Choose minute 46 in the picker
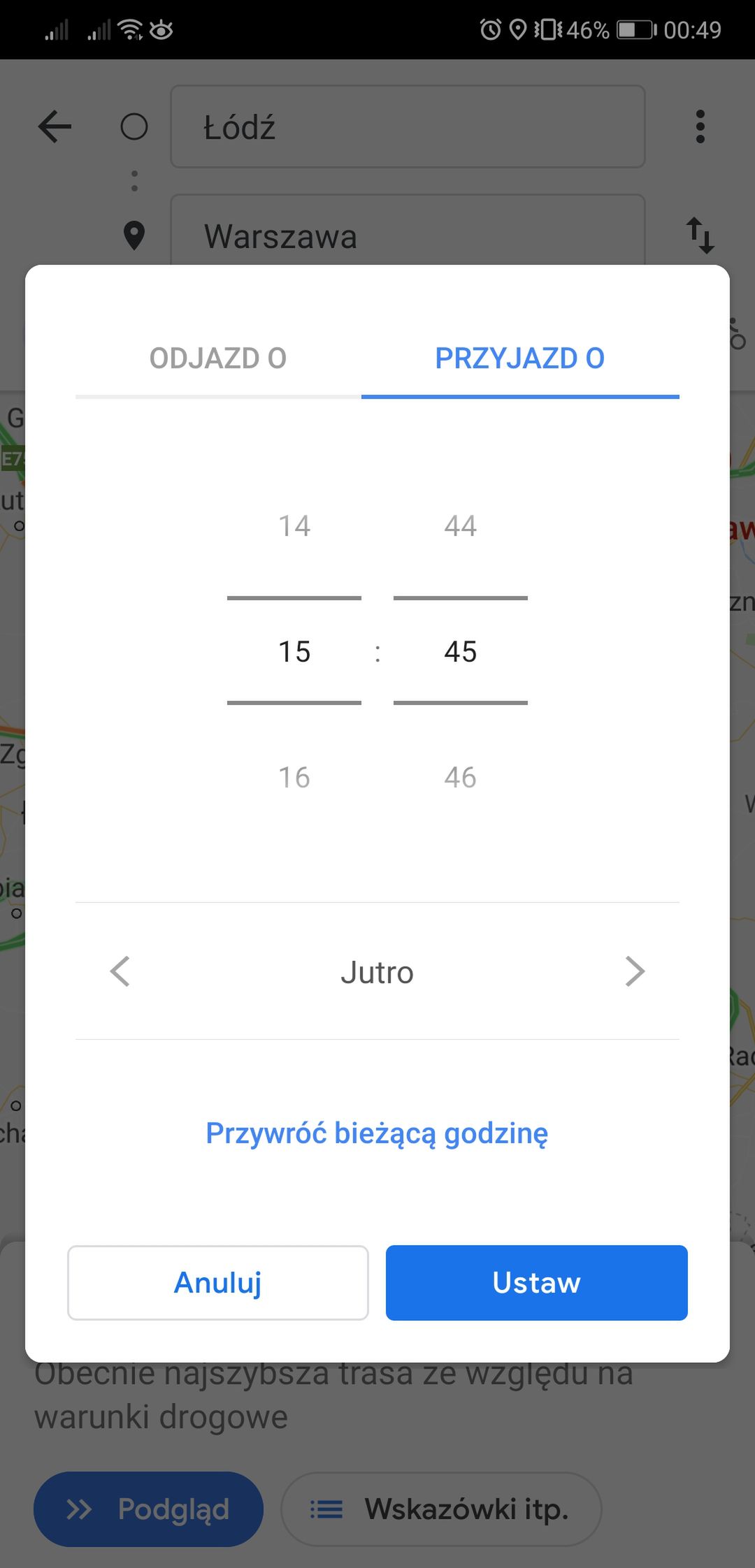 [461, 777]
